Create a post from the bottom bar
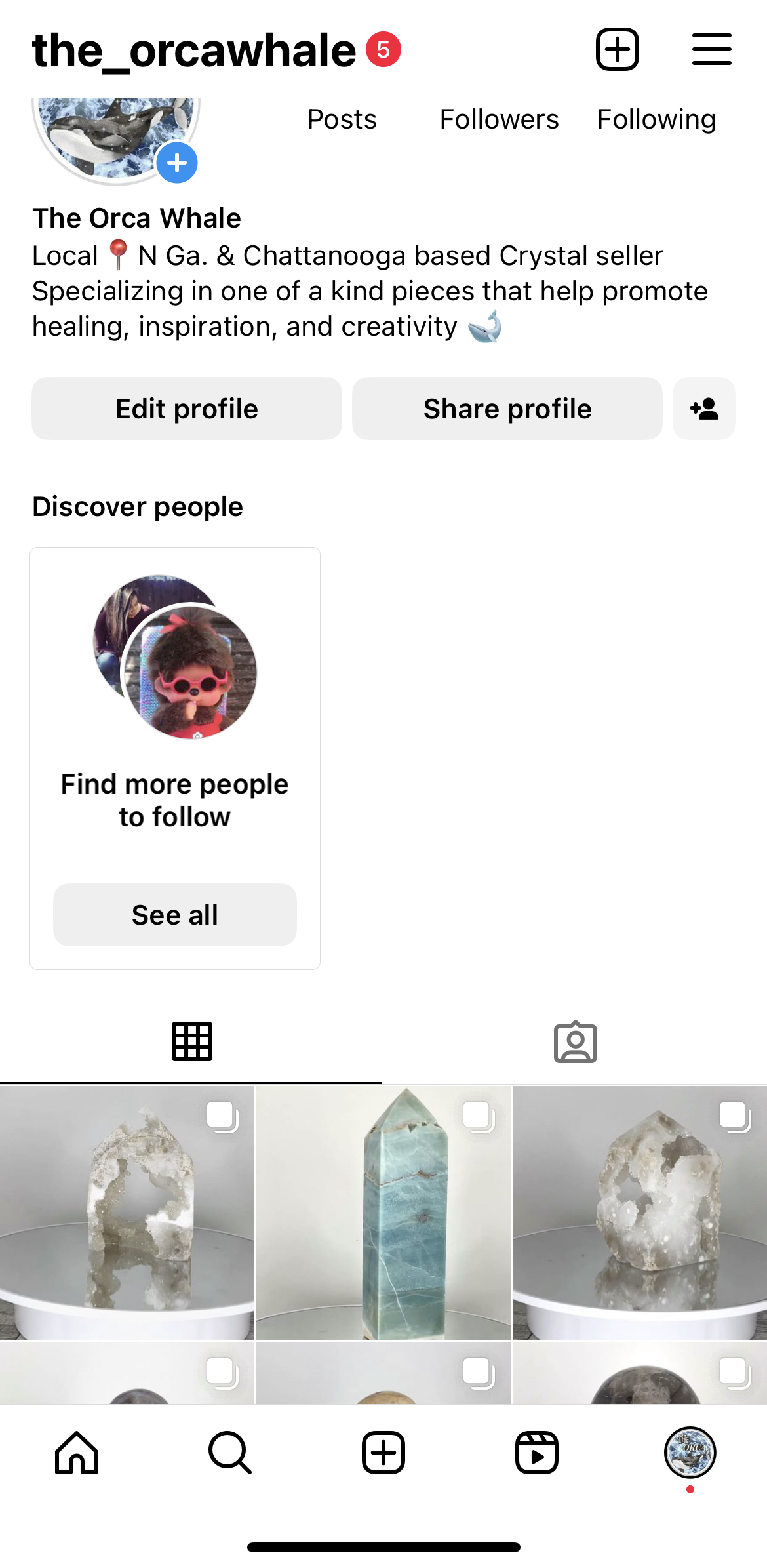 coord(383,1453)
